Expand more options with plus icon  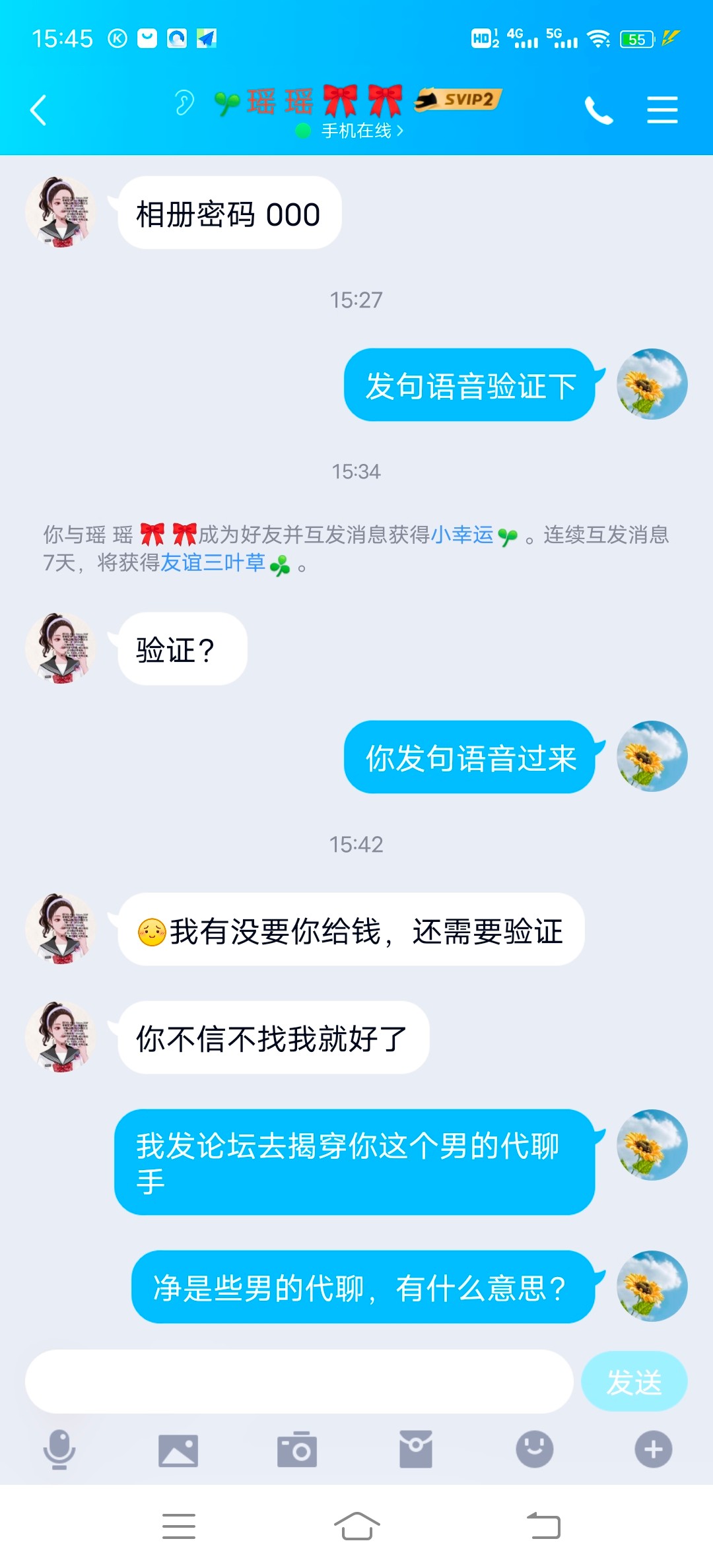click(653, 1449)
